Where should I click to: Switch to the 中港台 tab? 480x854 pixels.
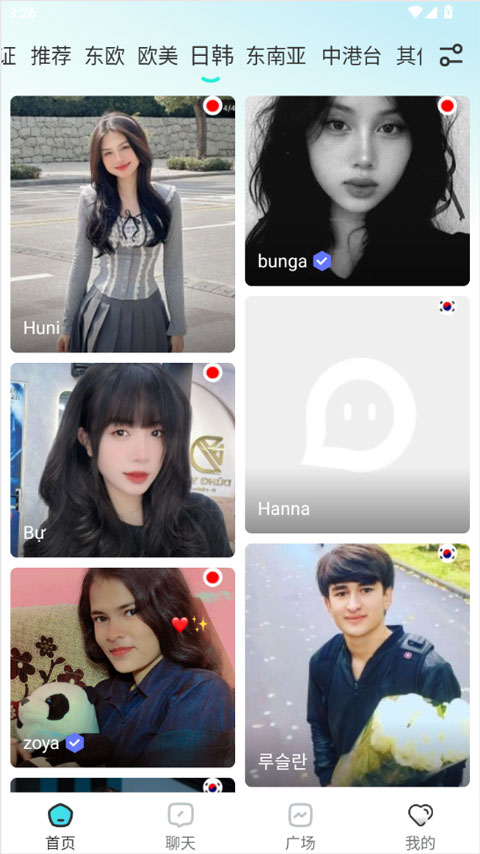[x=351, y=56]
